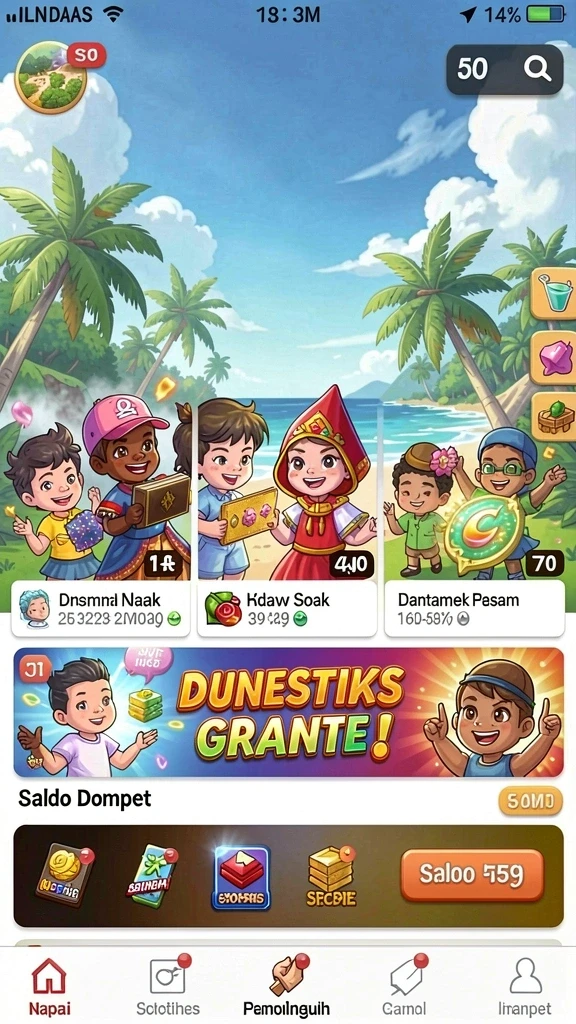Select the gold bars Secbie item
The image size is (576, 1024).
pyautogui.click(x=331, y=876)
